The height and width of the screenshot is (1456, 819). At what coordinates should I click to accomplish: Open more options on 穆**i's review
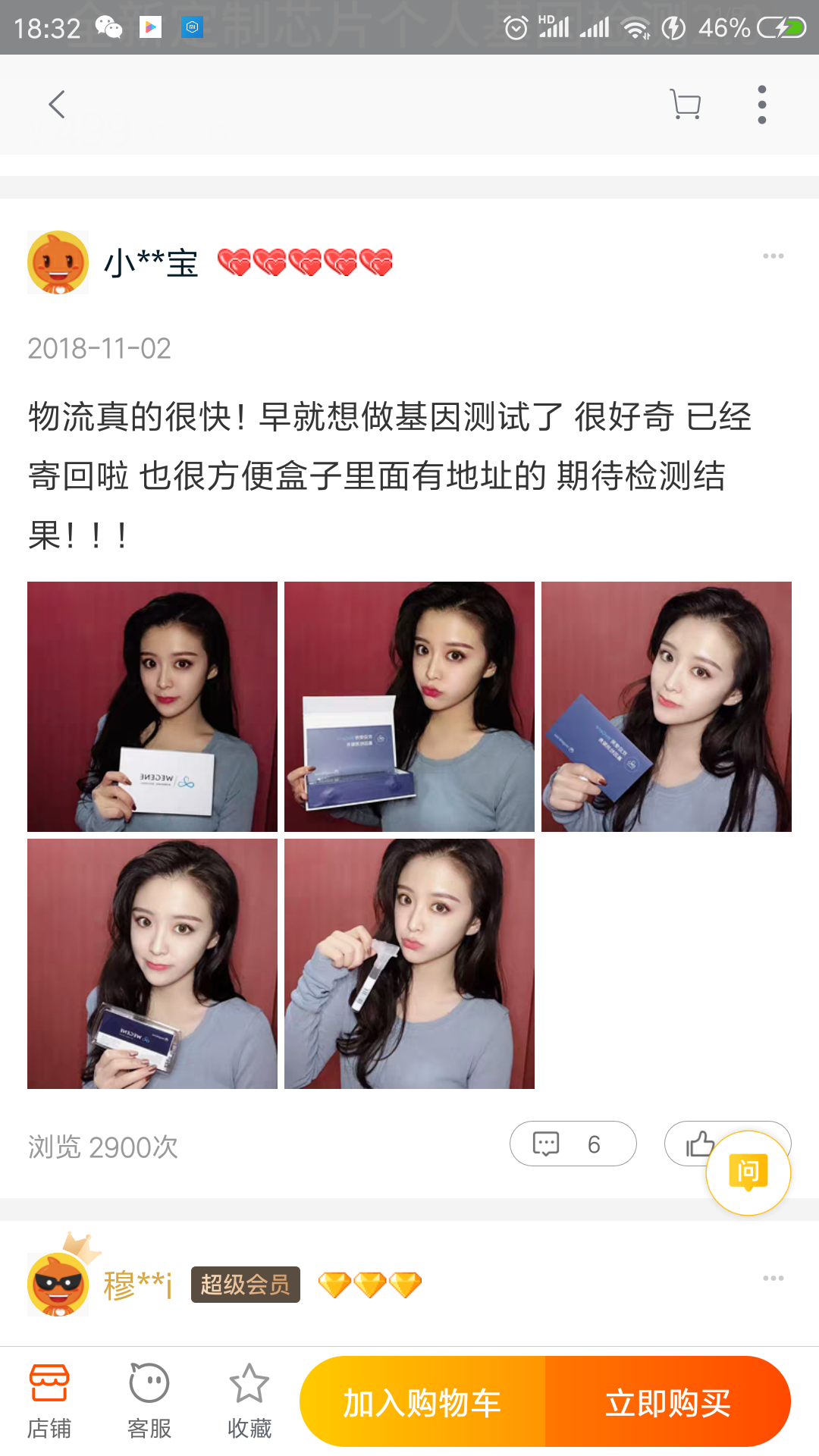[773, 1279]
